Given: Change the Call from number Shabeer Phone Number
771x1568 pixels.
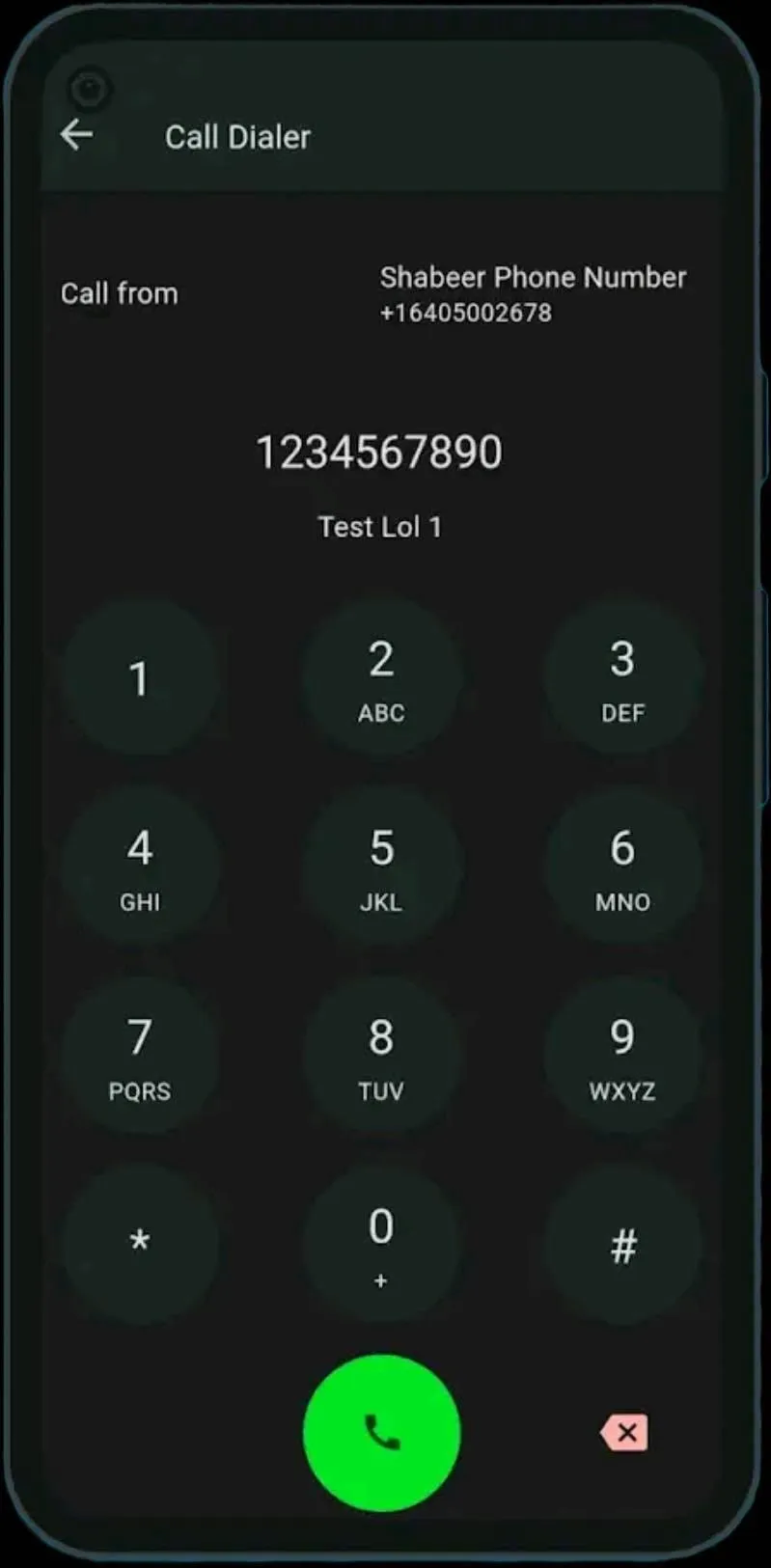Looking at the screenshot, I should pos(533,293).
